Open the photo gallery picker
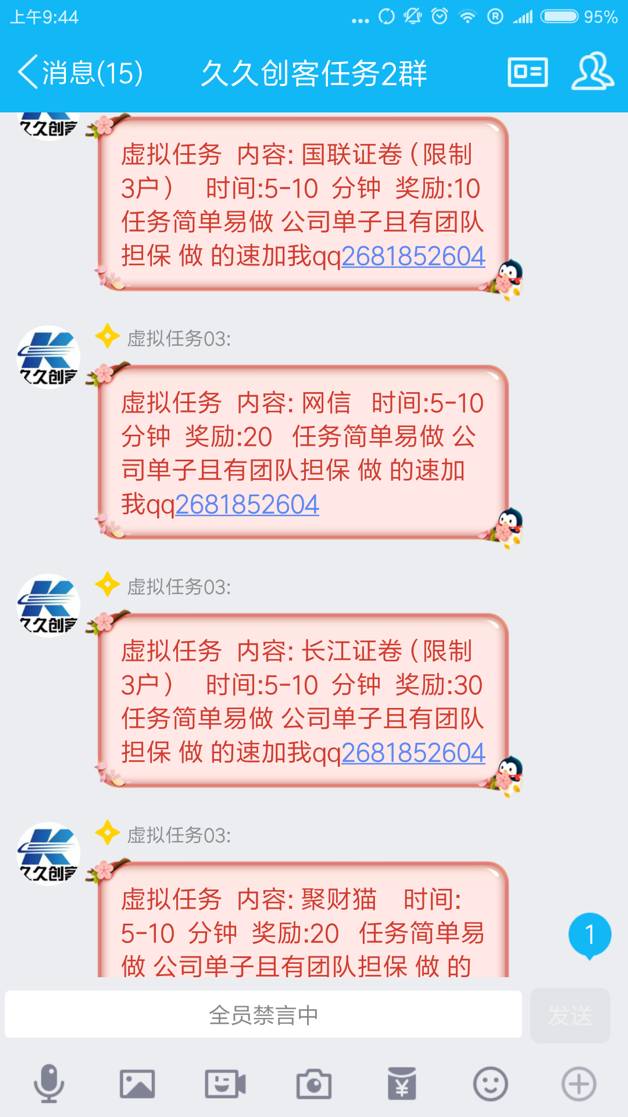The image size is (628, 1117). tap(137, 1083)
